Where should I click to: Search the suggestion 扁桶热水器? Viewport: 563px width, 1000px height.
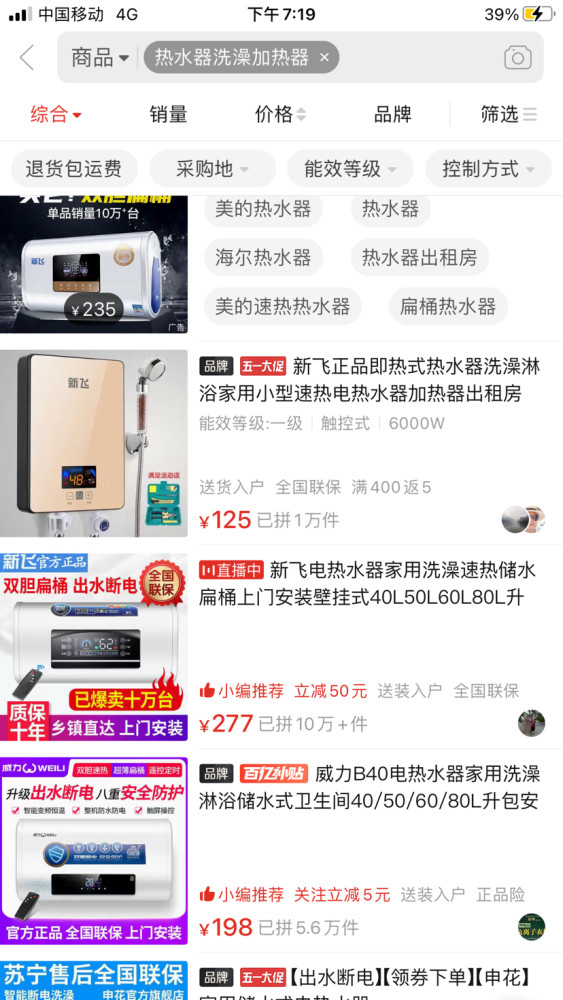point(448,306)
